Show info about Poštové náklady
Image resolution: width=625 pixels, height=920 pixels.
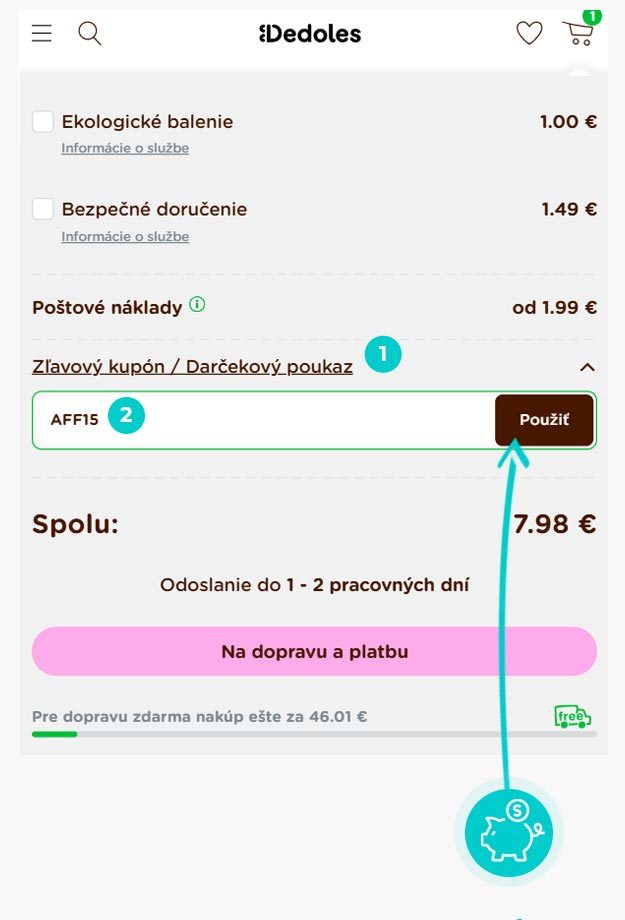pyautogui.click(x=197, y=305)
